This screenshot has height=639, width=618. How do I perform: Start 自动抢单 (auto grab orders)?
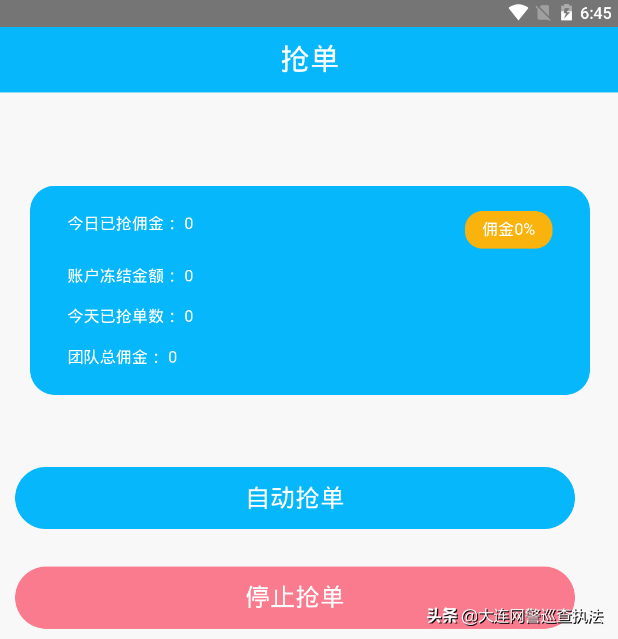coord(295,498)
